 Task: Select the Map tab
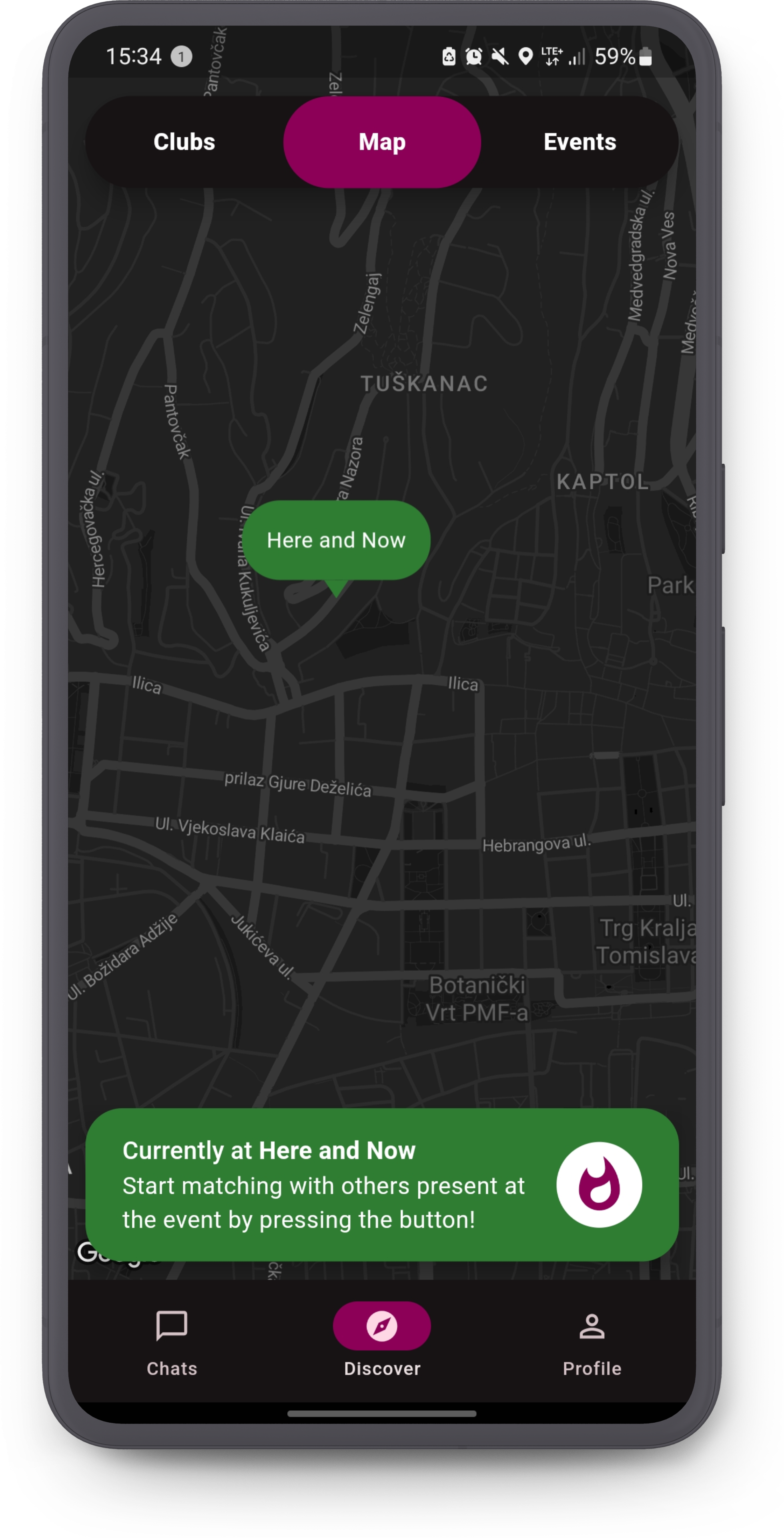coord(382,142)
